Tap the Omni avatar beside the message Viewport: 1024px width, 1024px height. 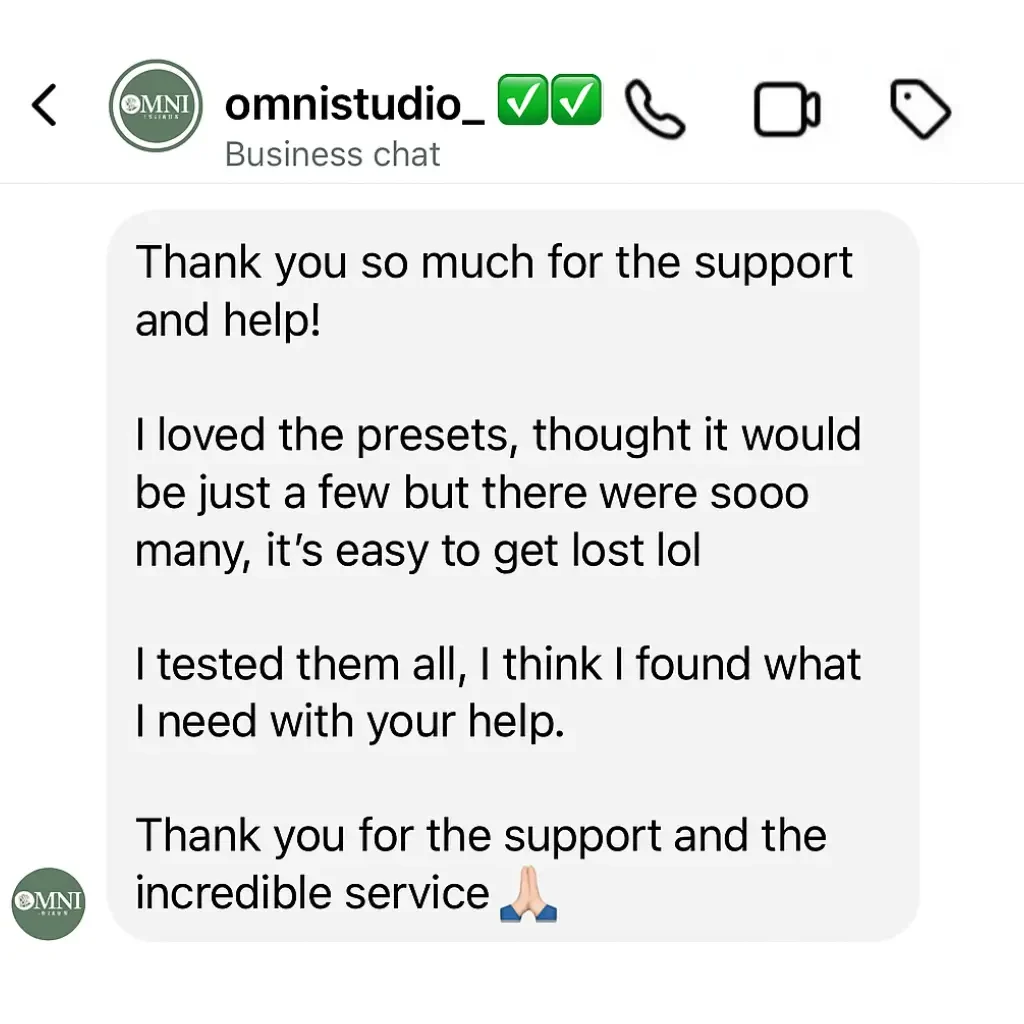48,902
